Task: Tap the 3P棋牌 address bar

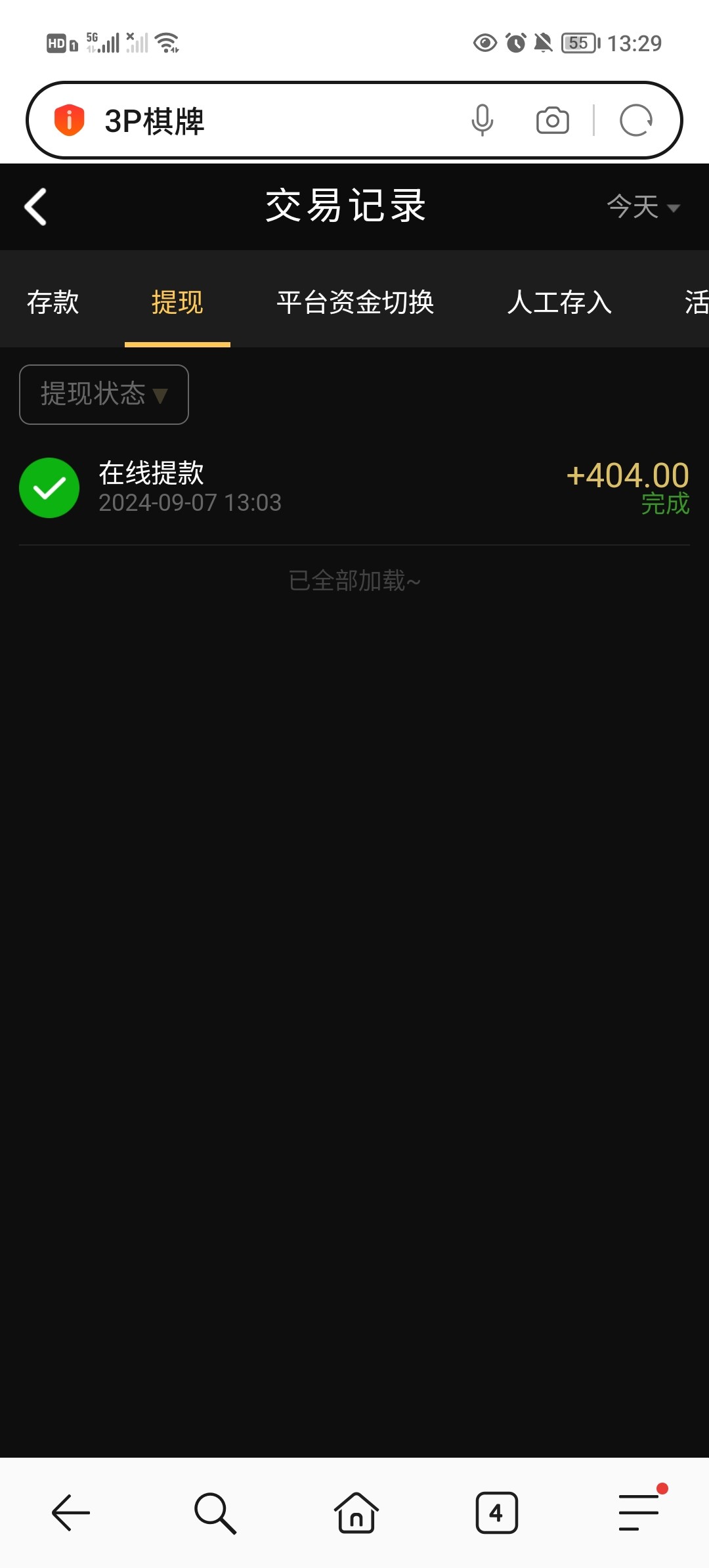Action: (x=263, y=120)
